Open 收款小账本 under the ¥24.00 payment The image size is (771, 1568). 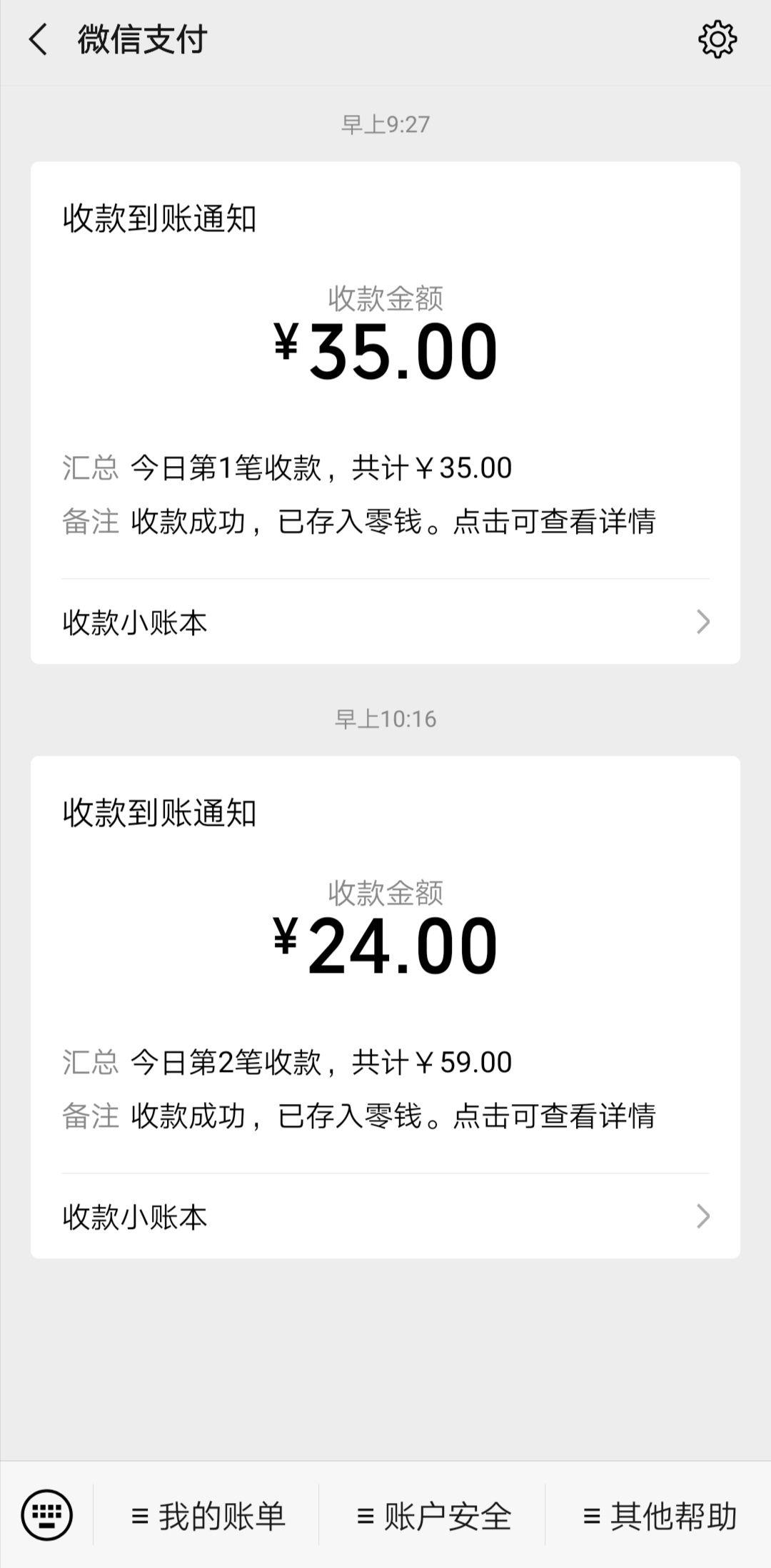click(385, 1216)
